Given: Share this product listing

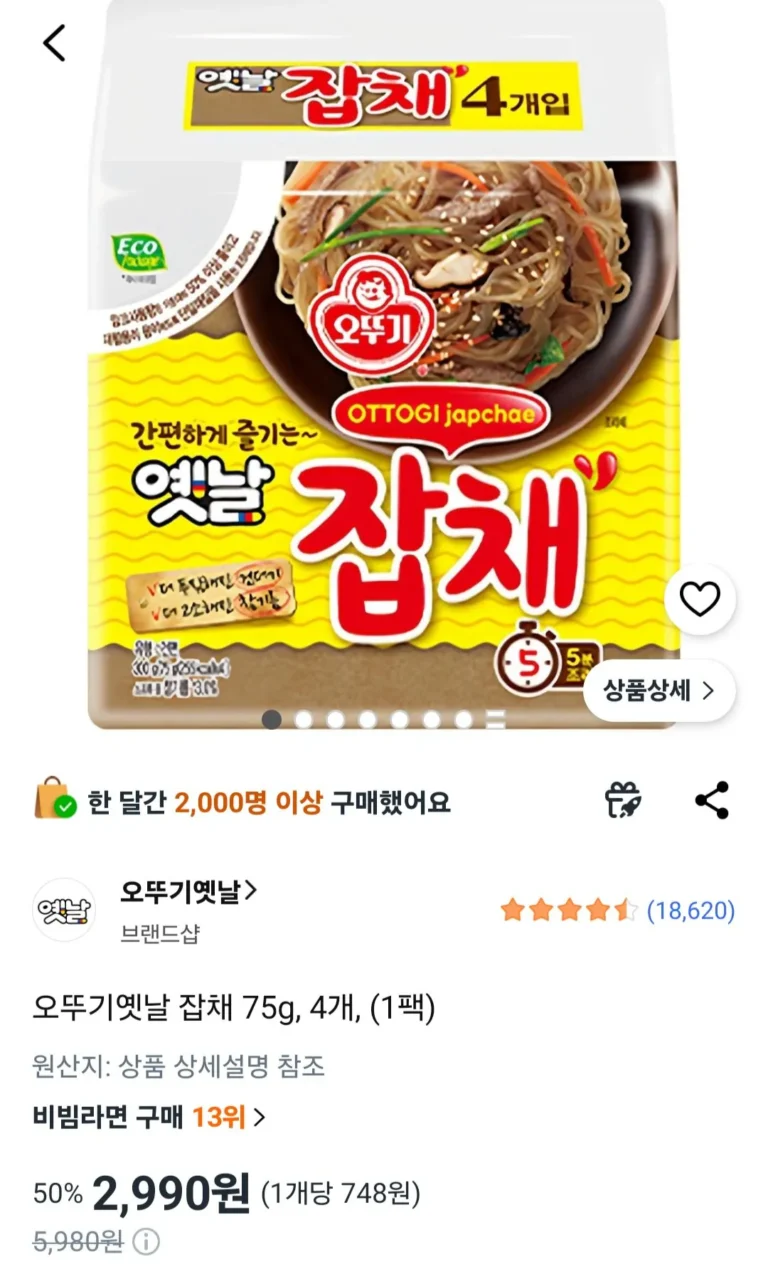Looking at the screenshot, I should point(711,800).
